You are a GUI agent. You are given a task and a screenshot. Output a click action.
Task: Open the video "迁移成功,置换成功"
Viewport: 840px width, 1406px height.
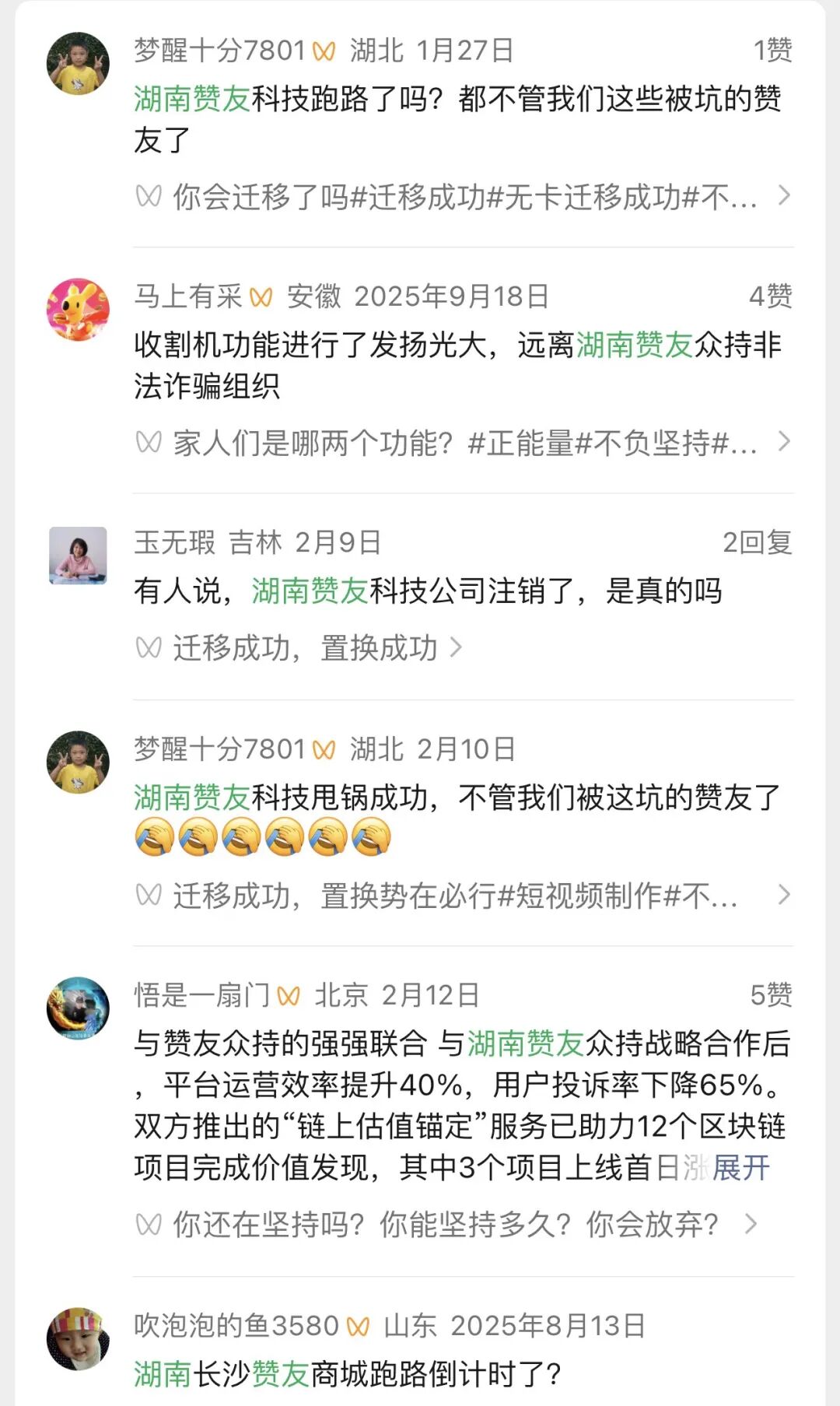click(x=305, y=648)
